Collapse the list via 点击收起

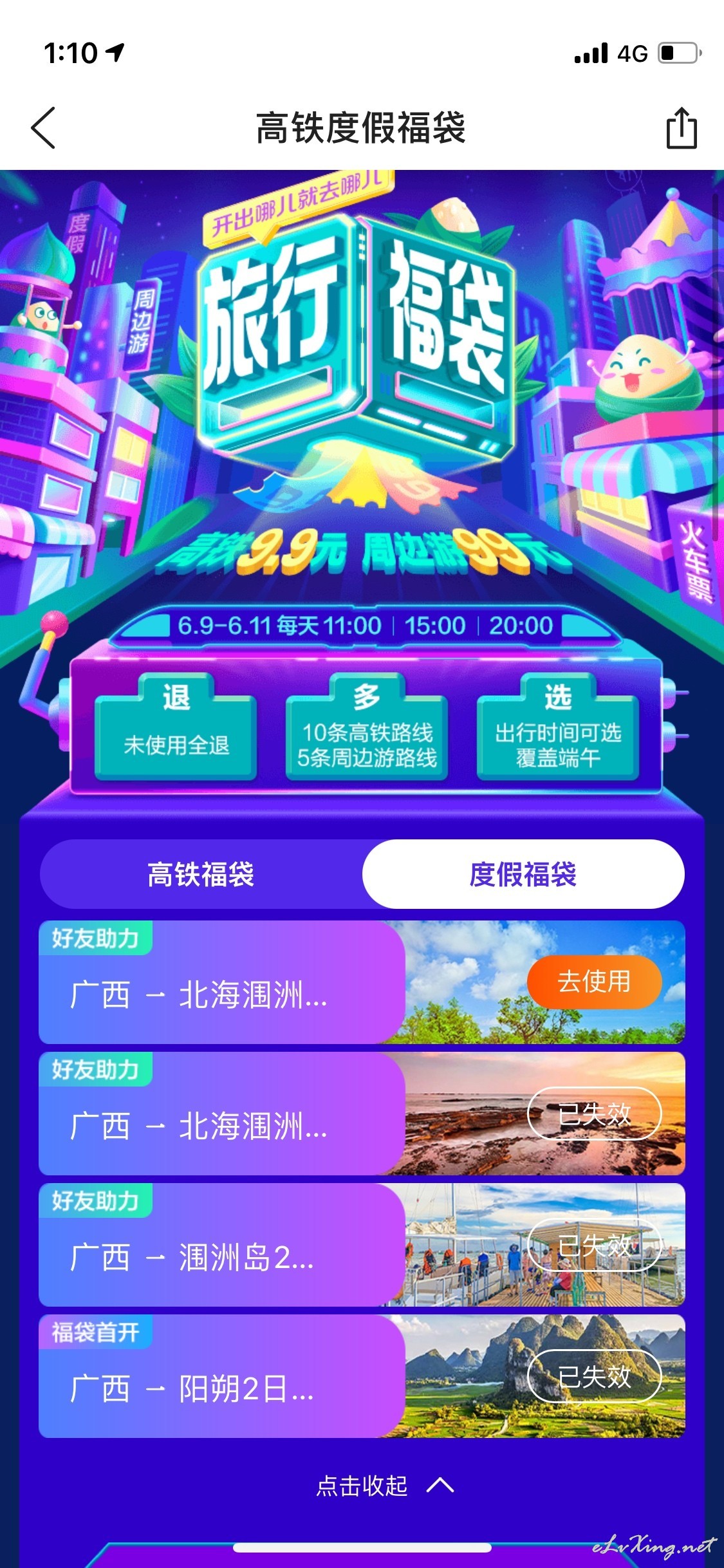click(385, 1486)
